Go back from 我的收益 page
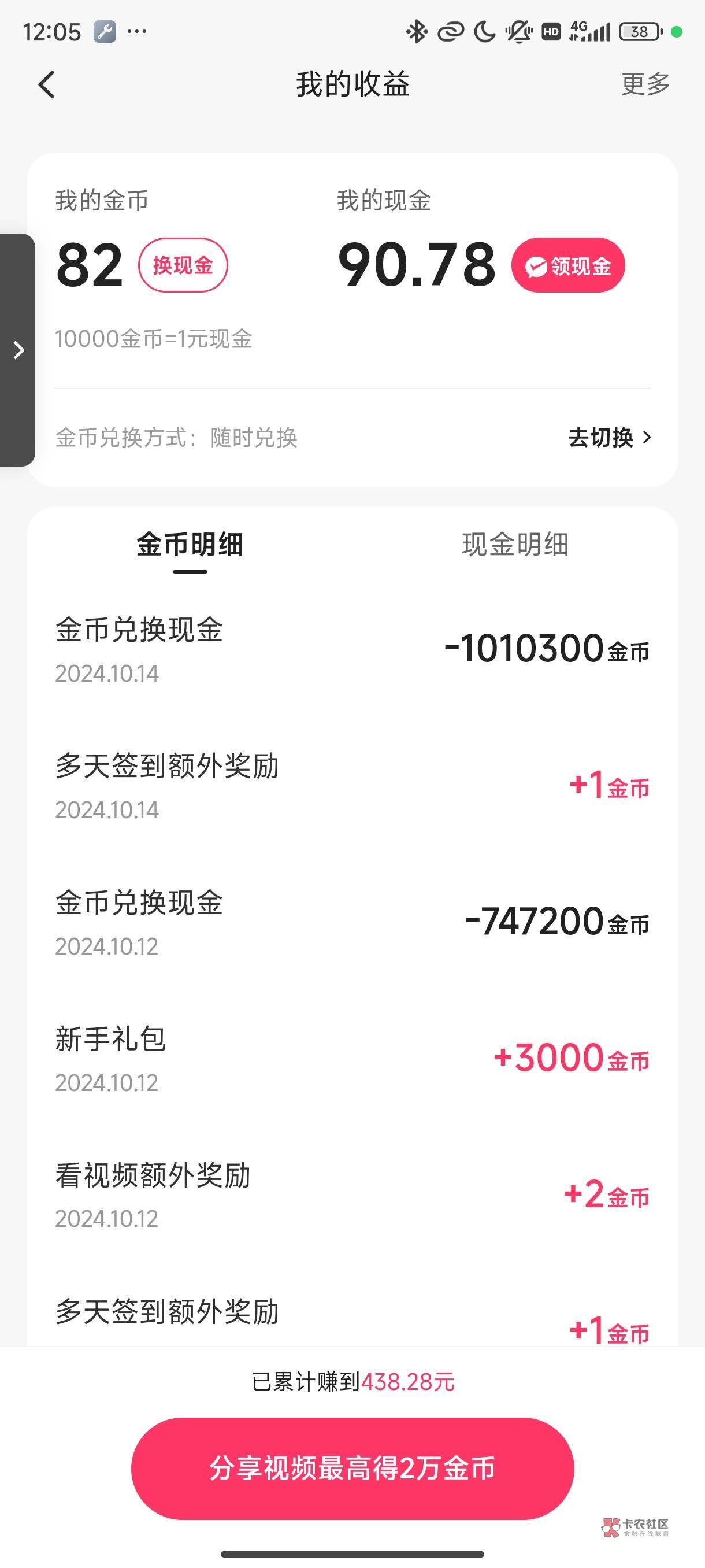The height and width of the screenshot is (1568, 705). [x=47, y=84]
